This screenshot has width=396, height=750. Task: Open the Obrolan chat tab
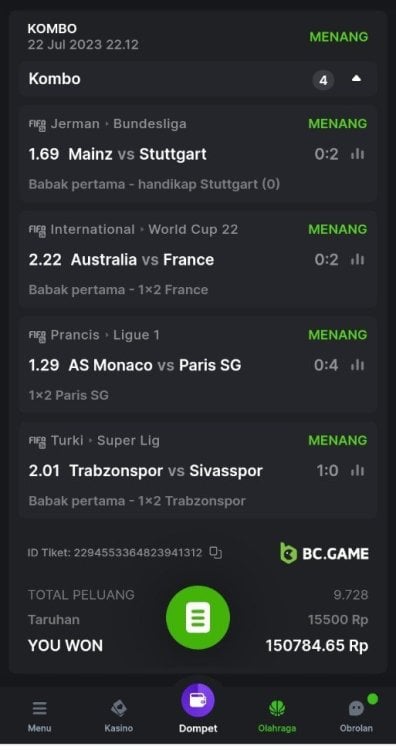coord(356,716)
